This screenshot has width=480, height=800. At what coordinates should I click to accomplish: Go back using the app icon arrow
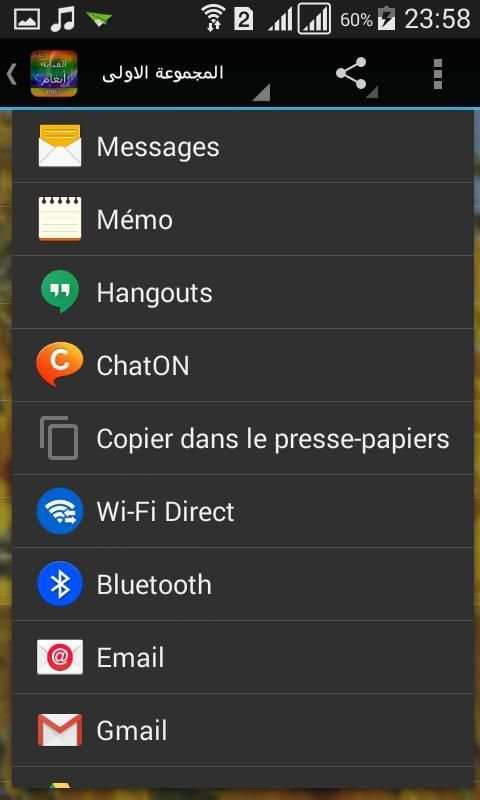41,74
